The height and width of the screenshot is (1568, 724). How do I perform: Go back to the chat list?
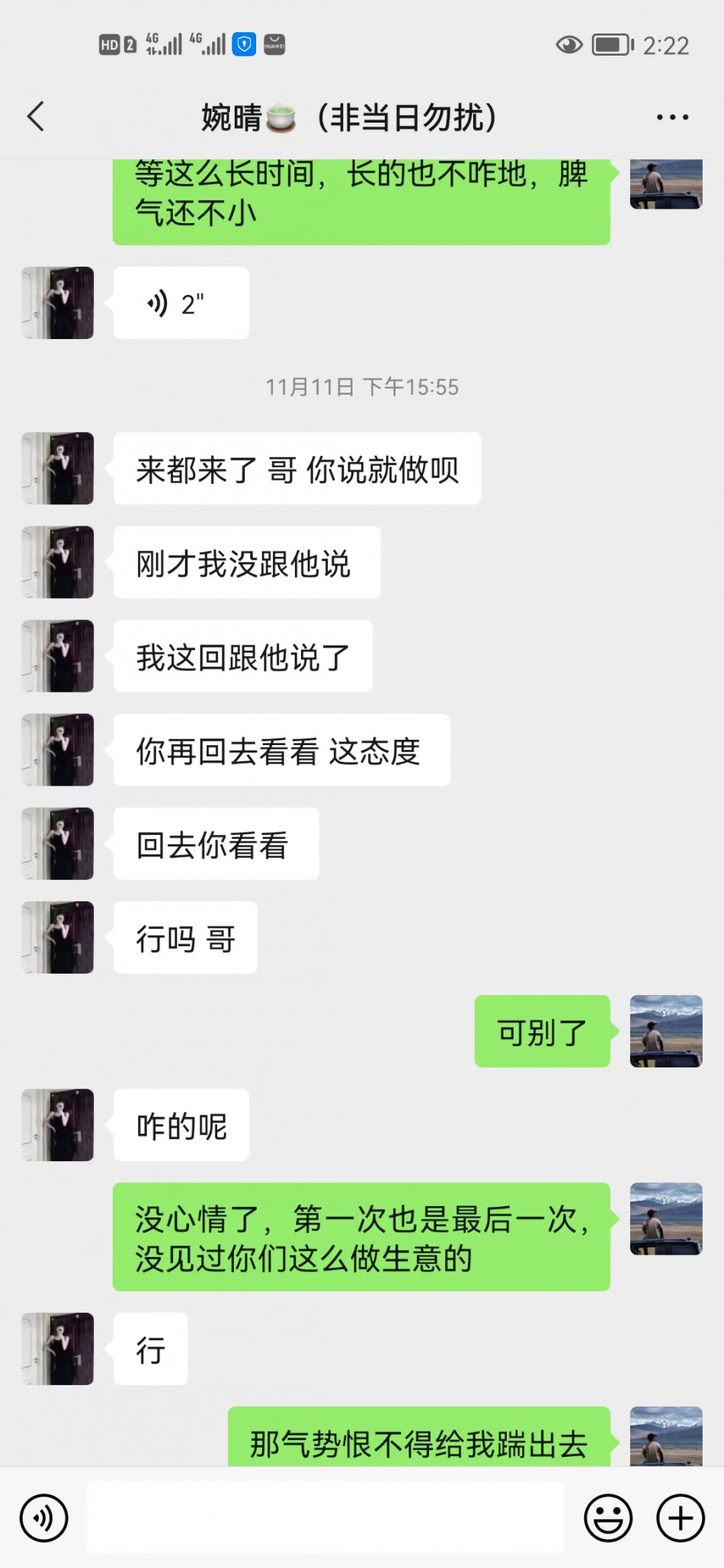(36, 117)
